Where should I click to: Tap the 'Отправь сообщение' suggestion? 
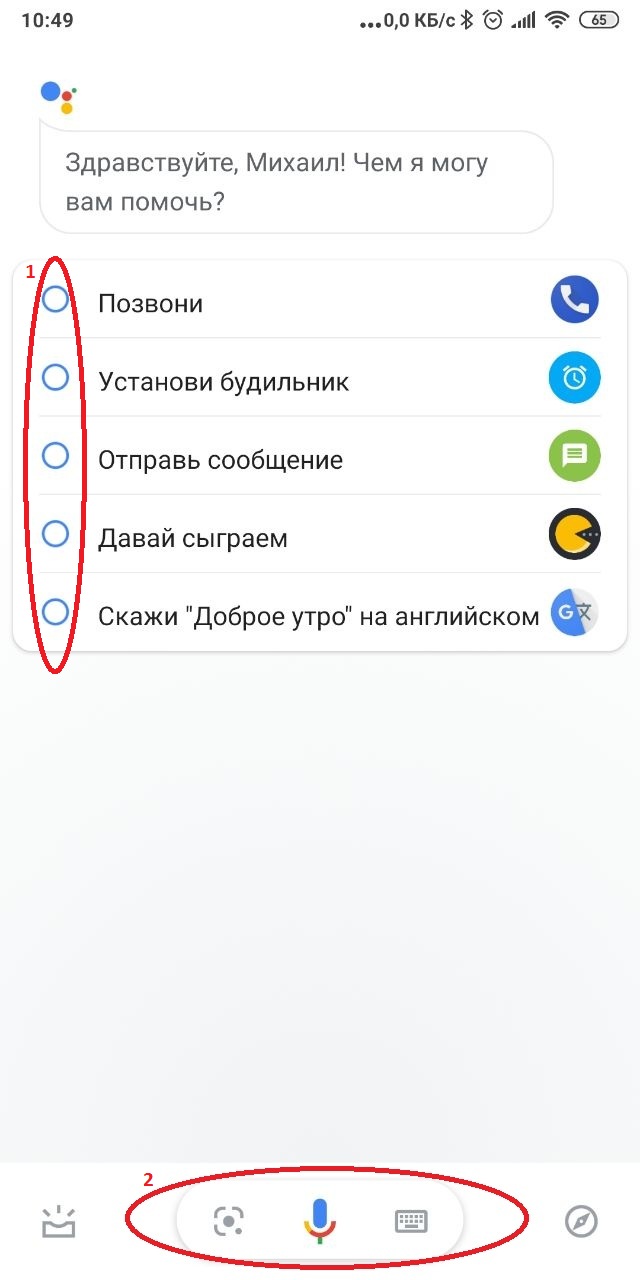click(x=220, y=460)
